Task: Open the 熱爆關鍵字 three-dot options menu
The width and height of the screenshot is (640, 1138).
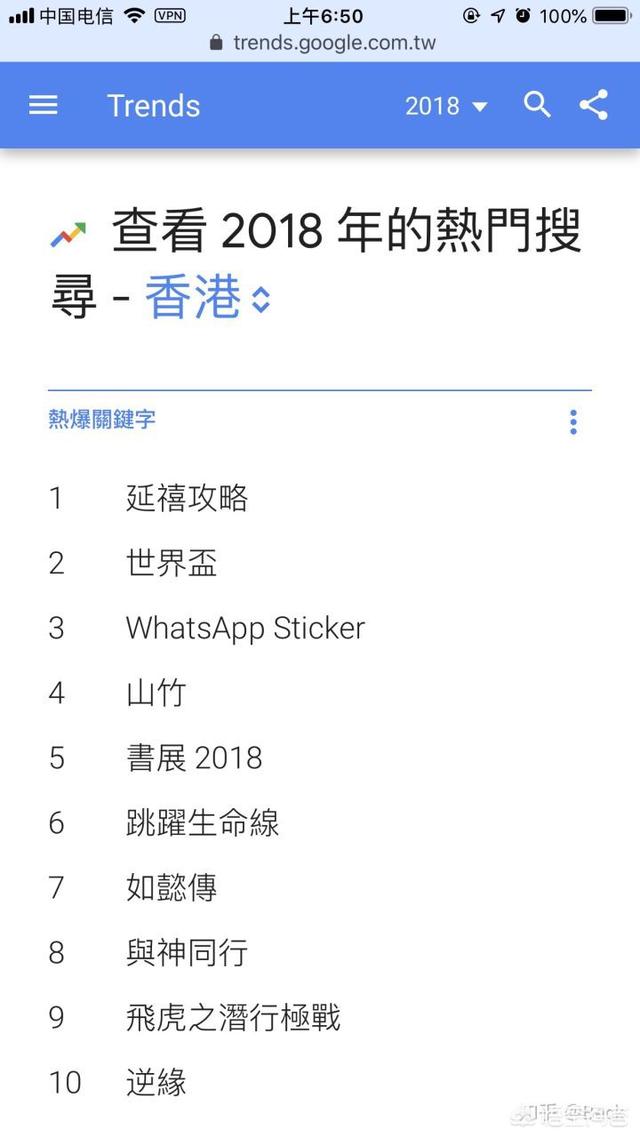Action: 573,422
